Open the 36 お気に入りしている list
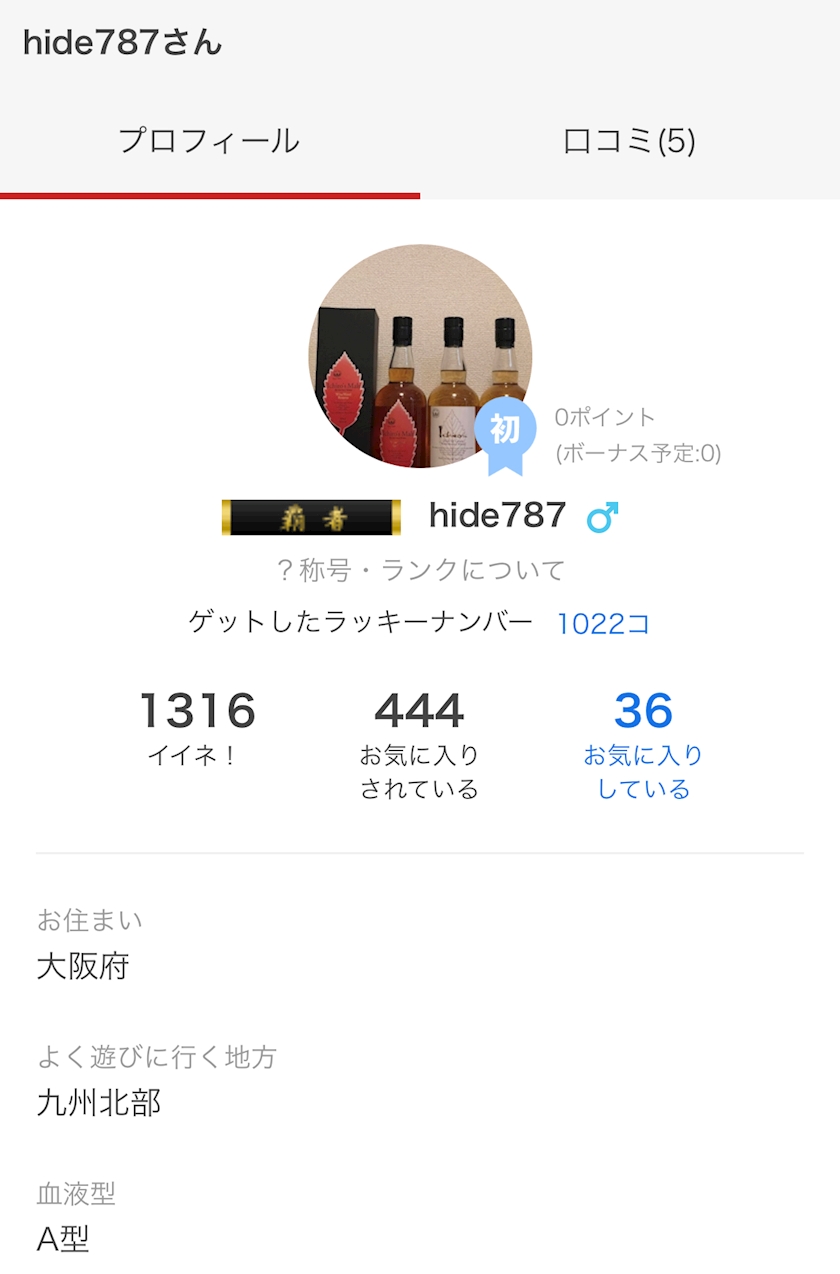Image resolution: width=840 pixels, height=1274 pixels. [643, 745]
